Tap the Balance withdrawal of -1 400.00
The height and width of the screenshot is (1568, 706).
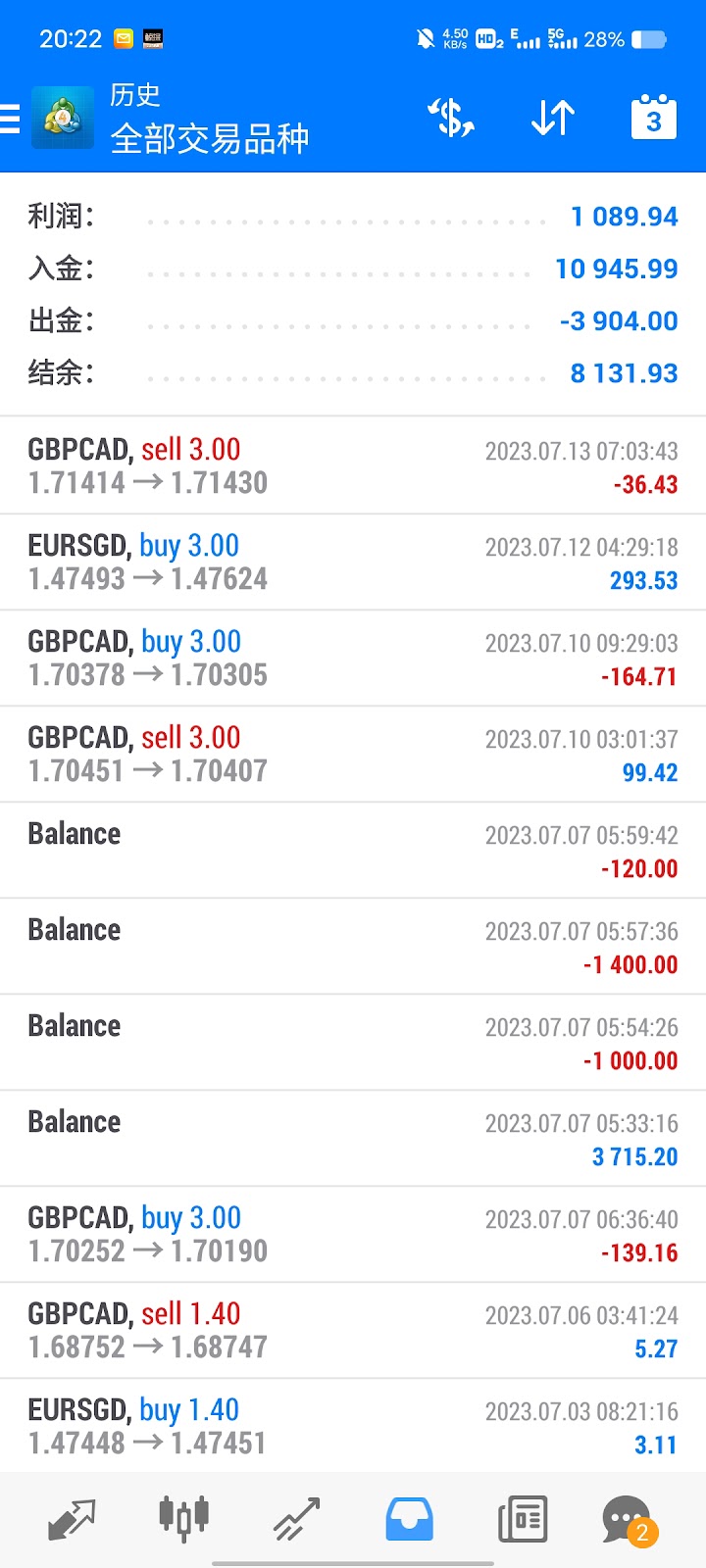(x=353, y=946)
